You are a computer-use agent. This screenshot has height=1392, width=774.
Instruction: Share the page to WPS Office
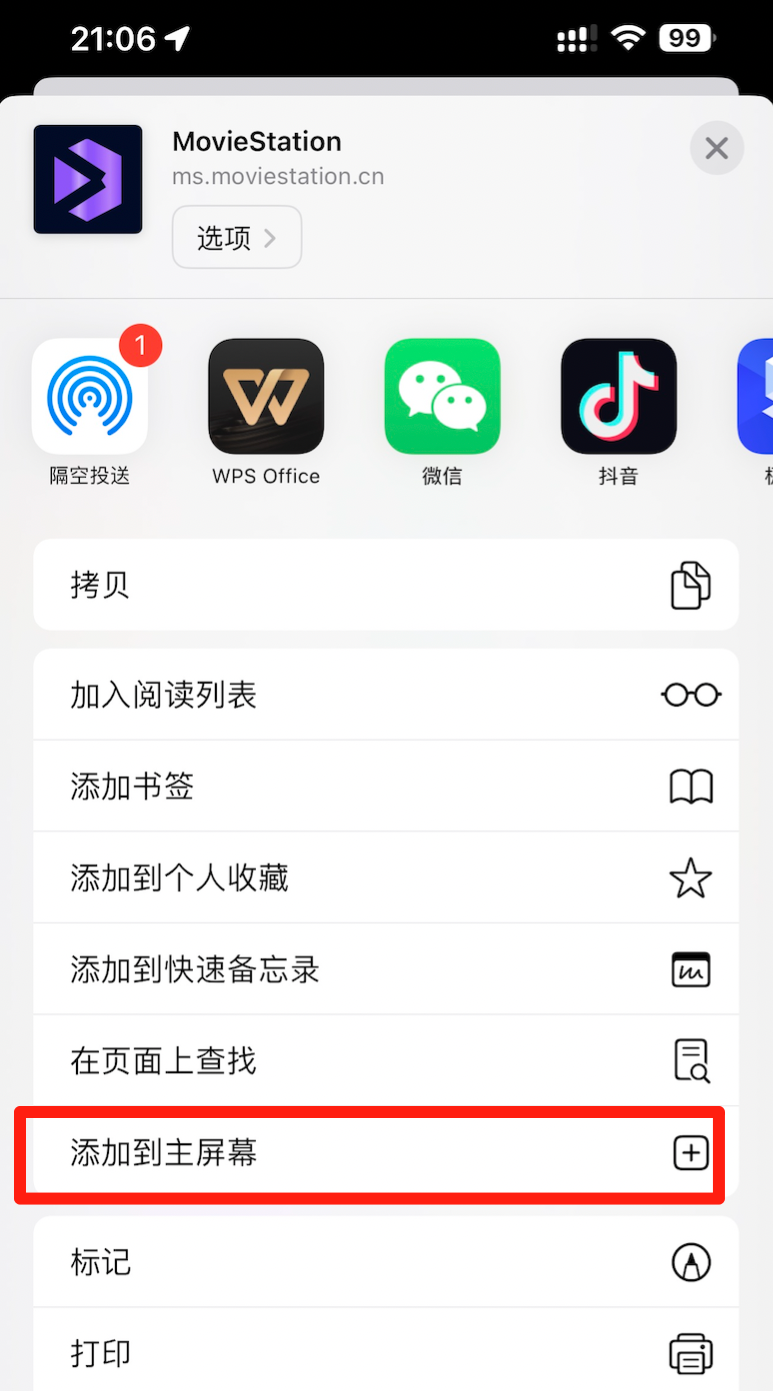(x=265, y=396)
